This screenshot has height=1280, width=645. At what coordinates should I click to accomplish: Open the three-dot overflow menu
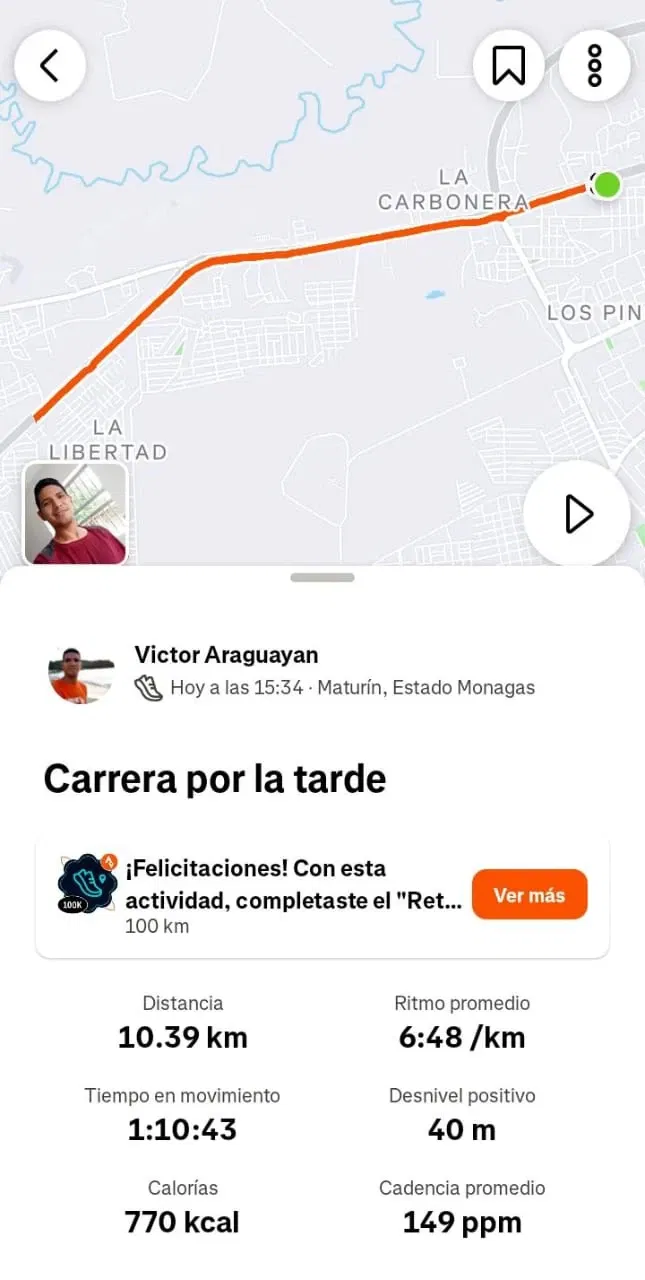coord(594,66)
